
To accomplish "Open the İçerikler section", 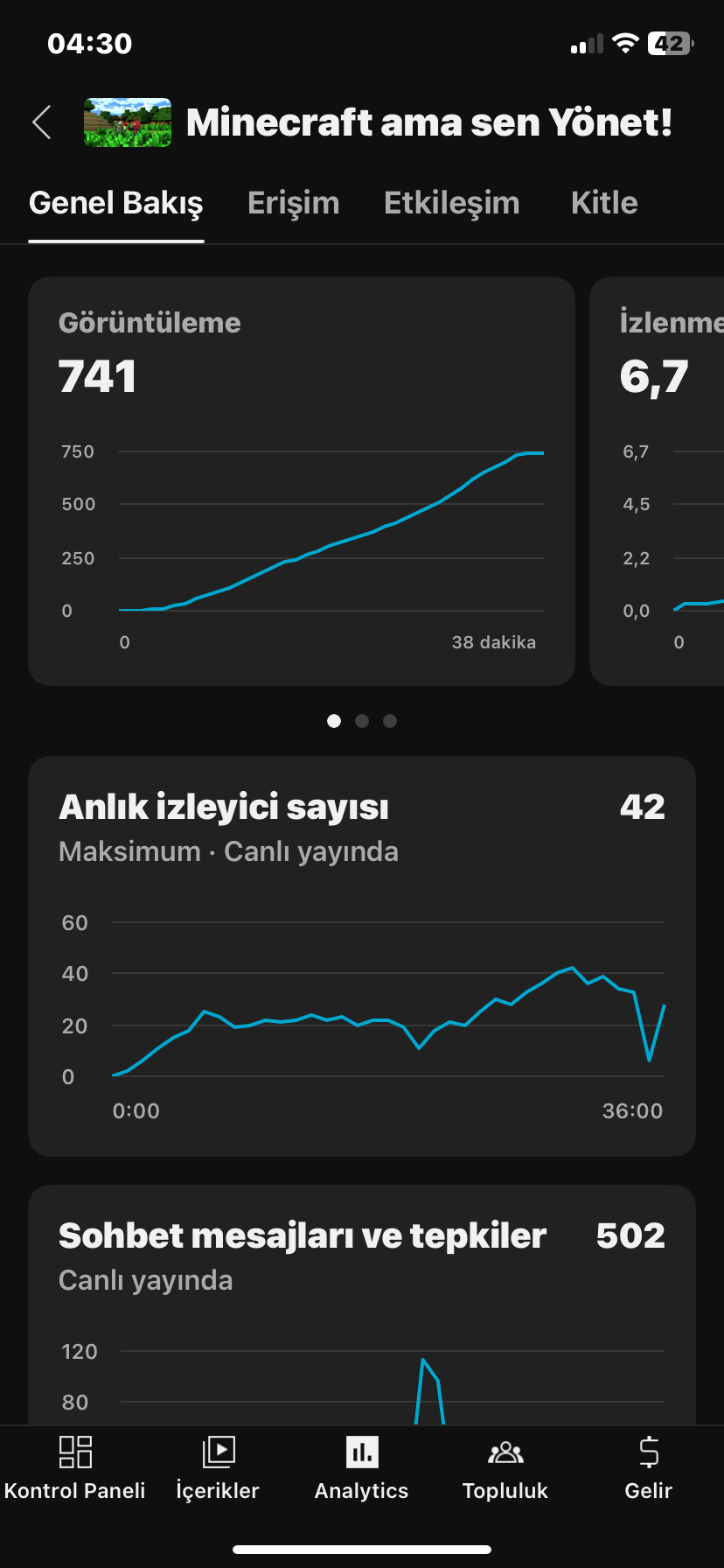I will 218,1469.
